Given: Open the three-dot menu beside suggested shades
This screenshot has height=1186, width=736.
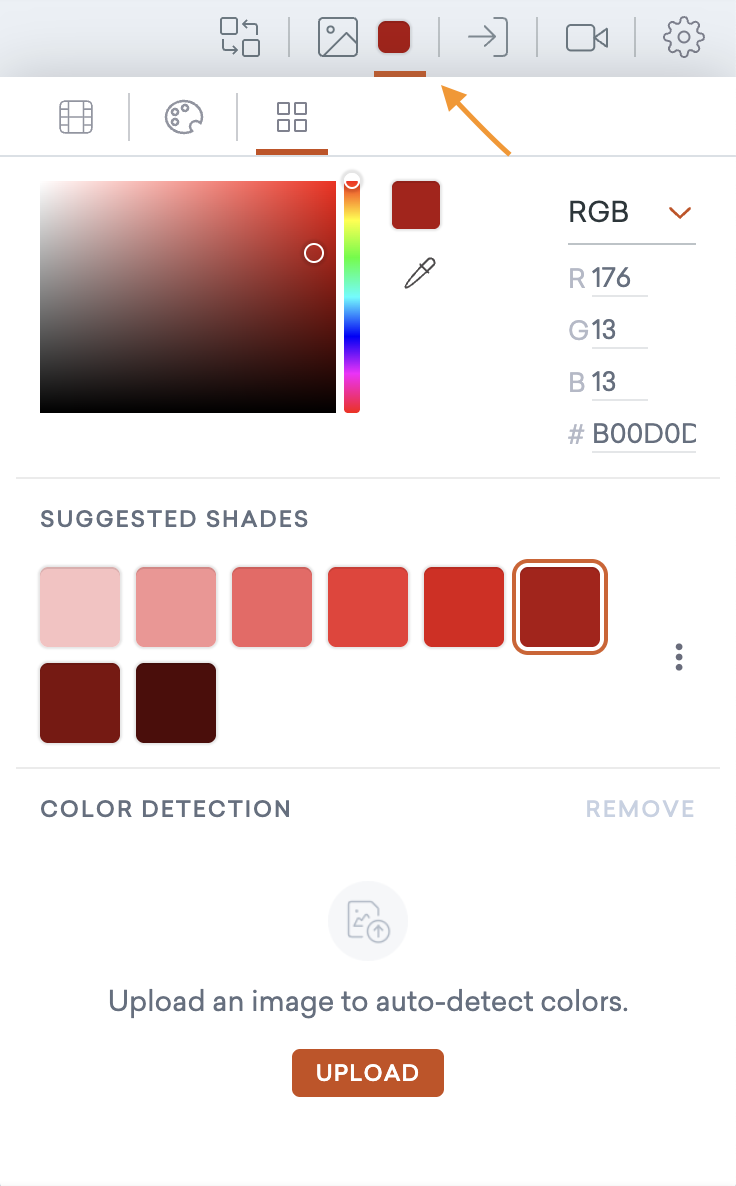Looking at the screenshot, I should (x=679, y=656).
